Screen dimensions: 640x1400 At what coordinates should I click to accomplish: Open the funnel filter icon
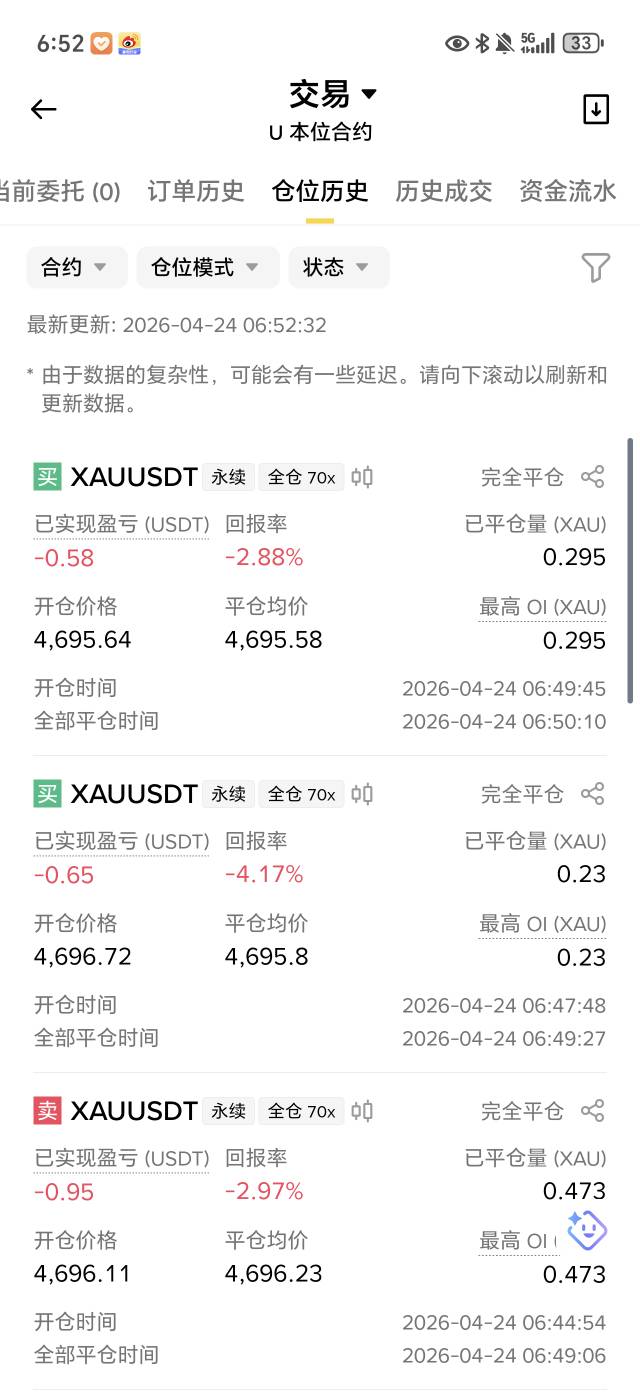pos(595,267)
